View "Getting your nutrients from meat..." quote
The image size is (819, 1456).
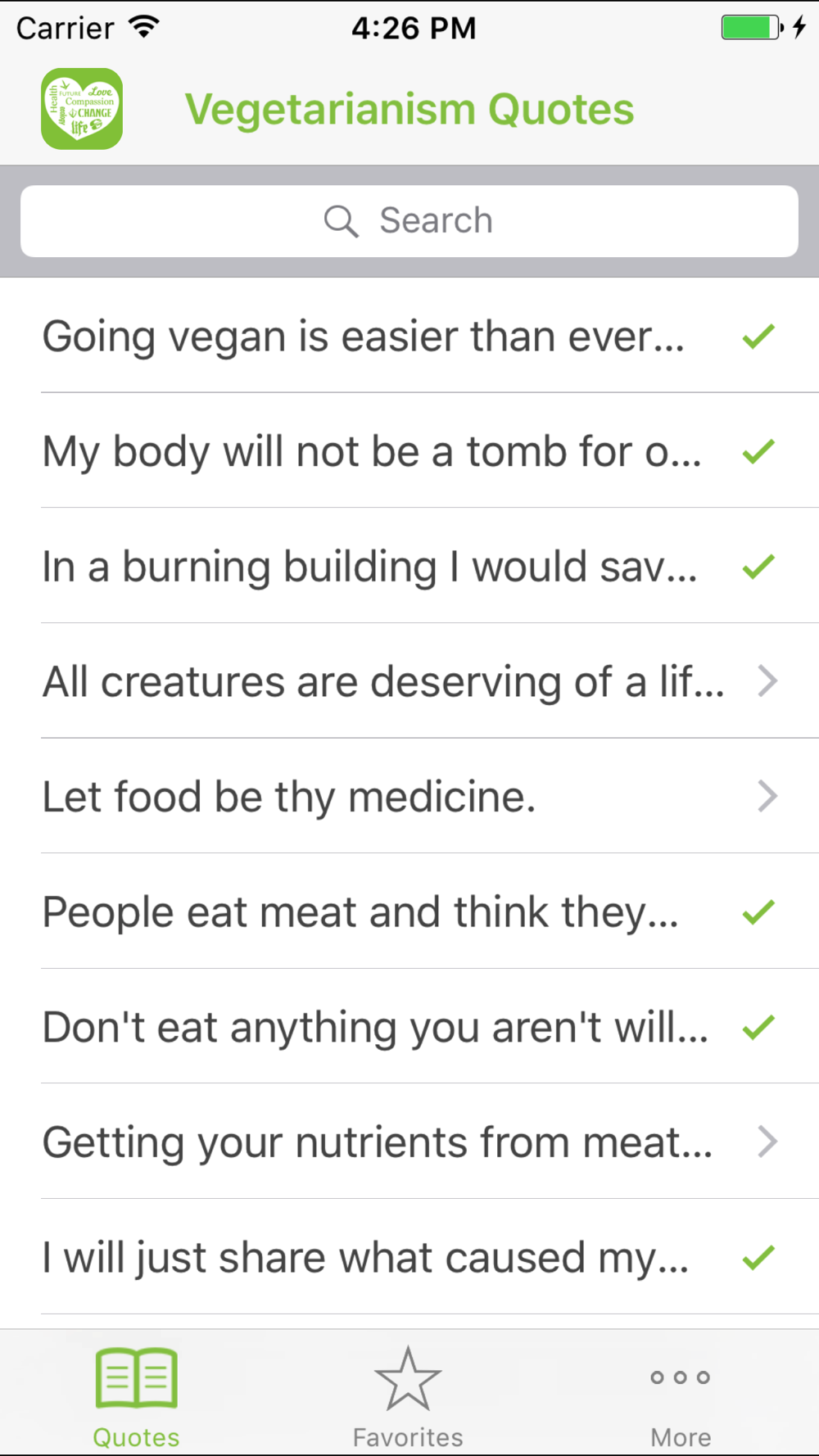(x=409, y=1142)
